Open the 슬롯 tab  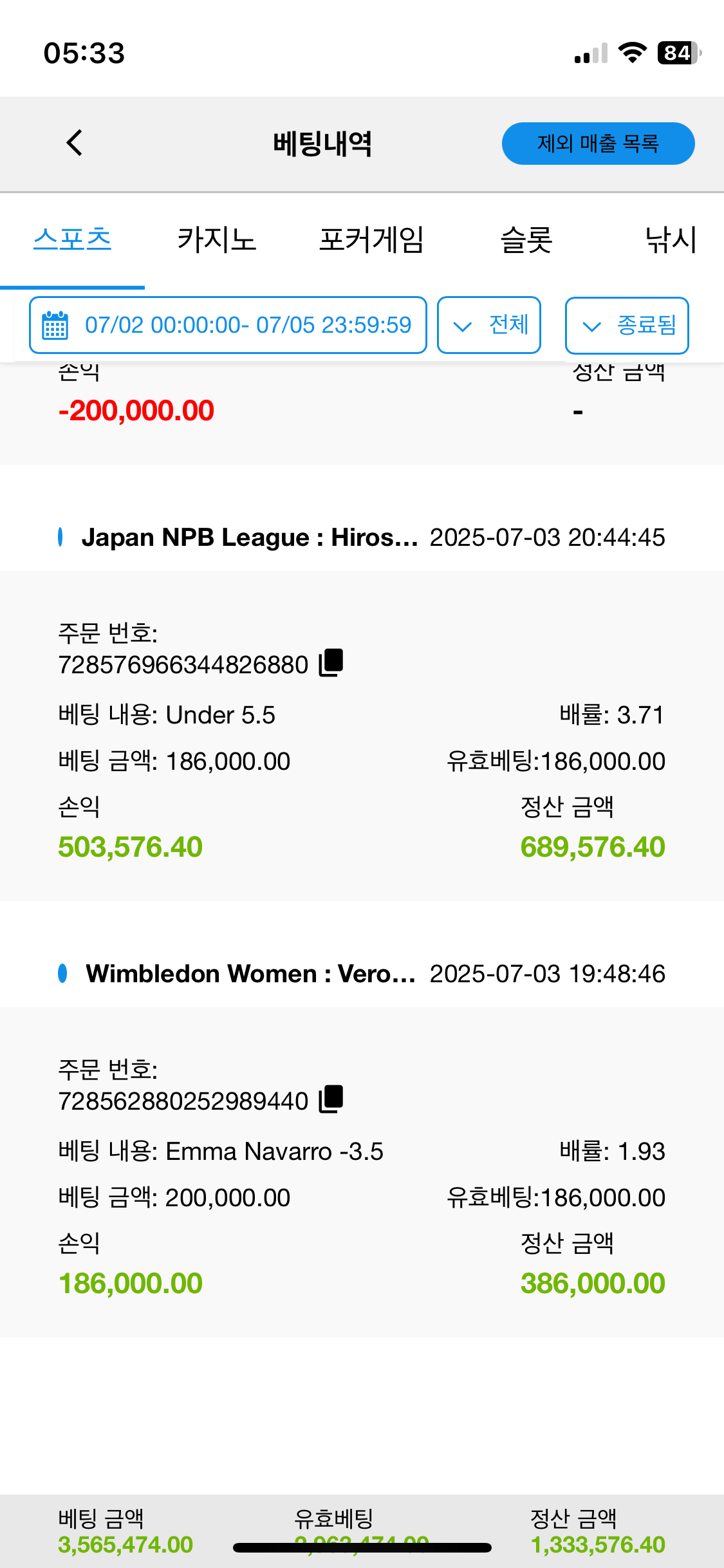pyautogui.click(x=526, y=239)
